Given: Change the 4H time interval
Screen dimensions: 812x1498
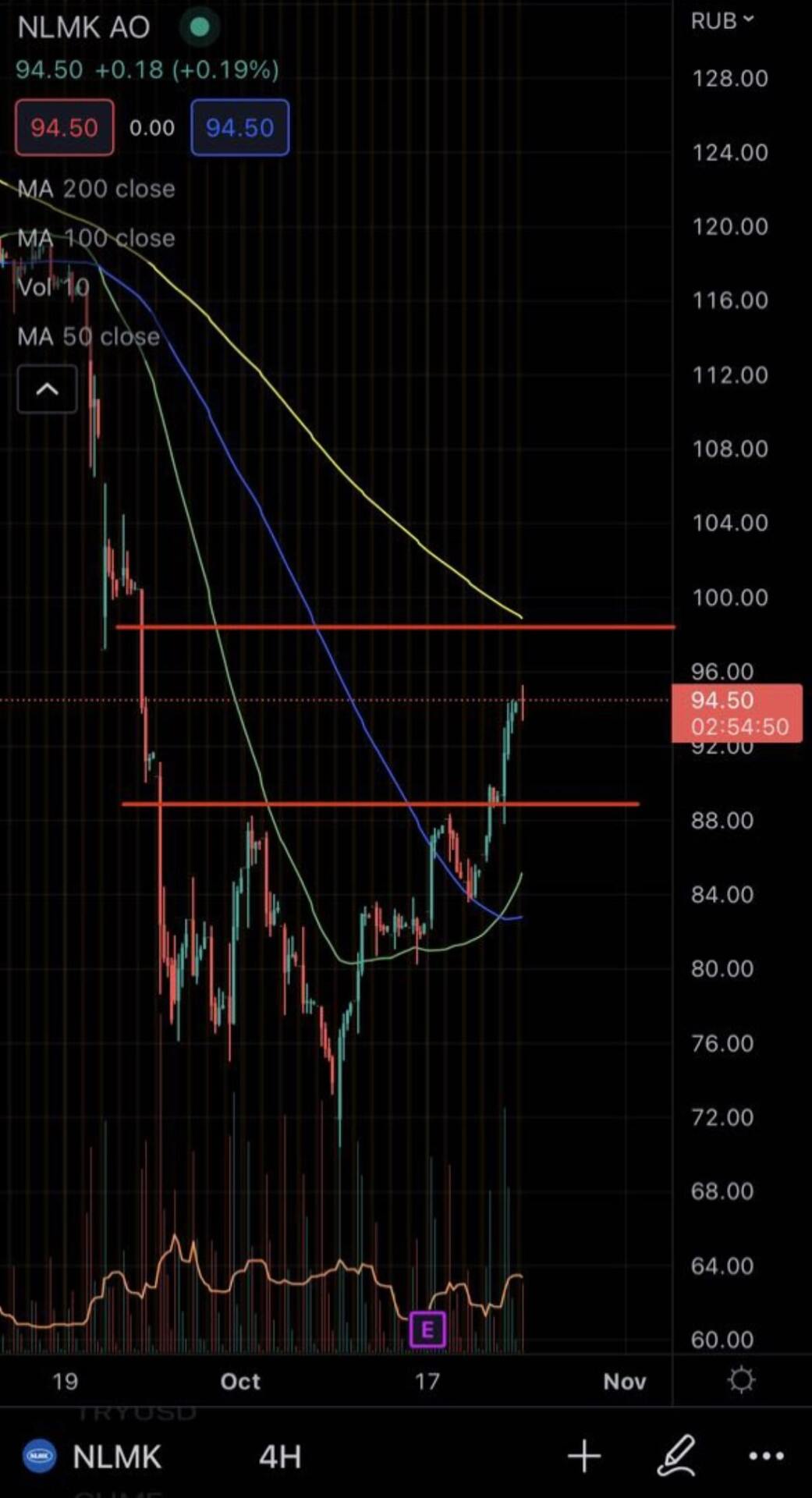Looking at the screenshot, I should [x=280, y=1457].
